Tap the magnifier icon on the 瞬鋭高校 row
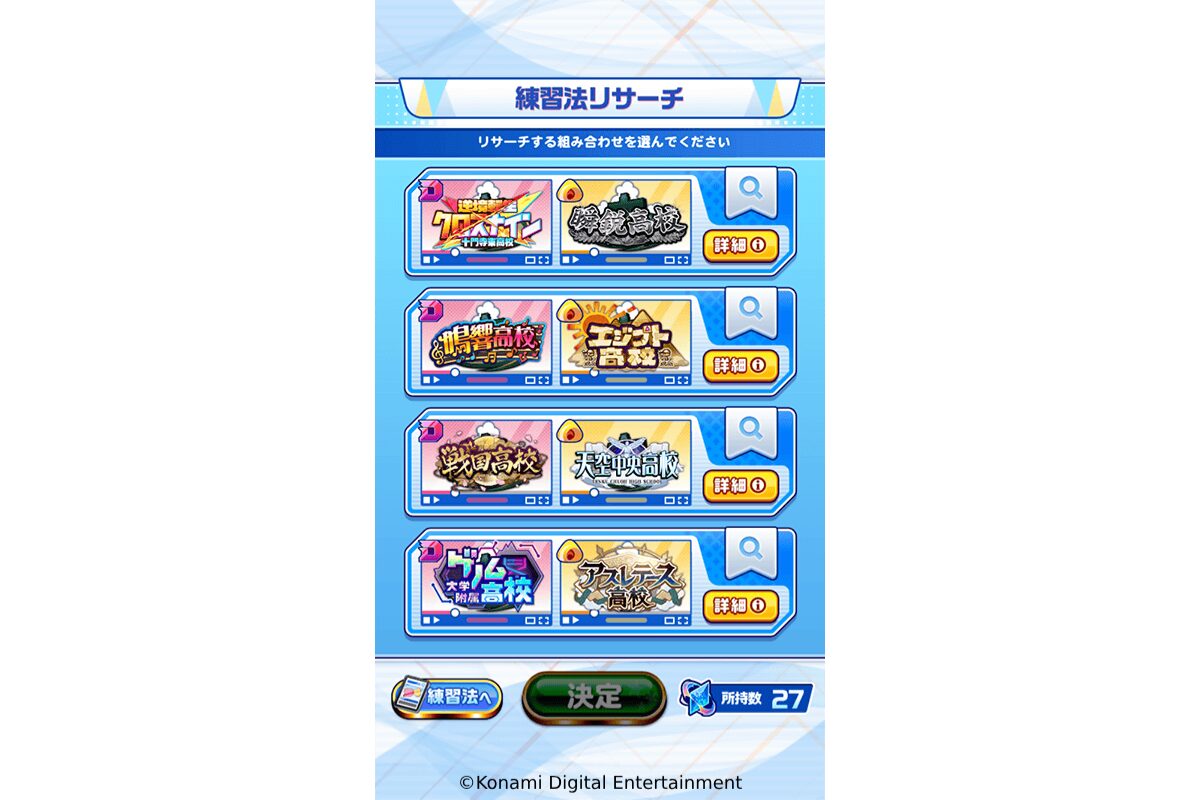1200x800 pixels. tap(750, 192)
